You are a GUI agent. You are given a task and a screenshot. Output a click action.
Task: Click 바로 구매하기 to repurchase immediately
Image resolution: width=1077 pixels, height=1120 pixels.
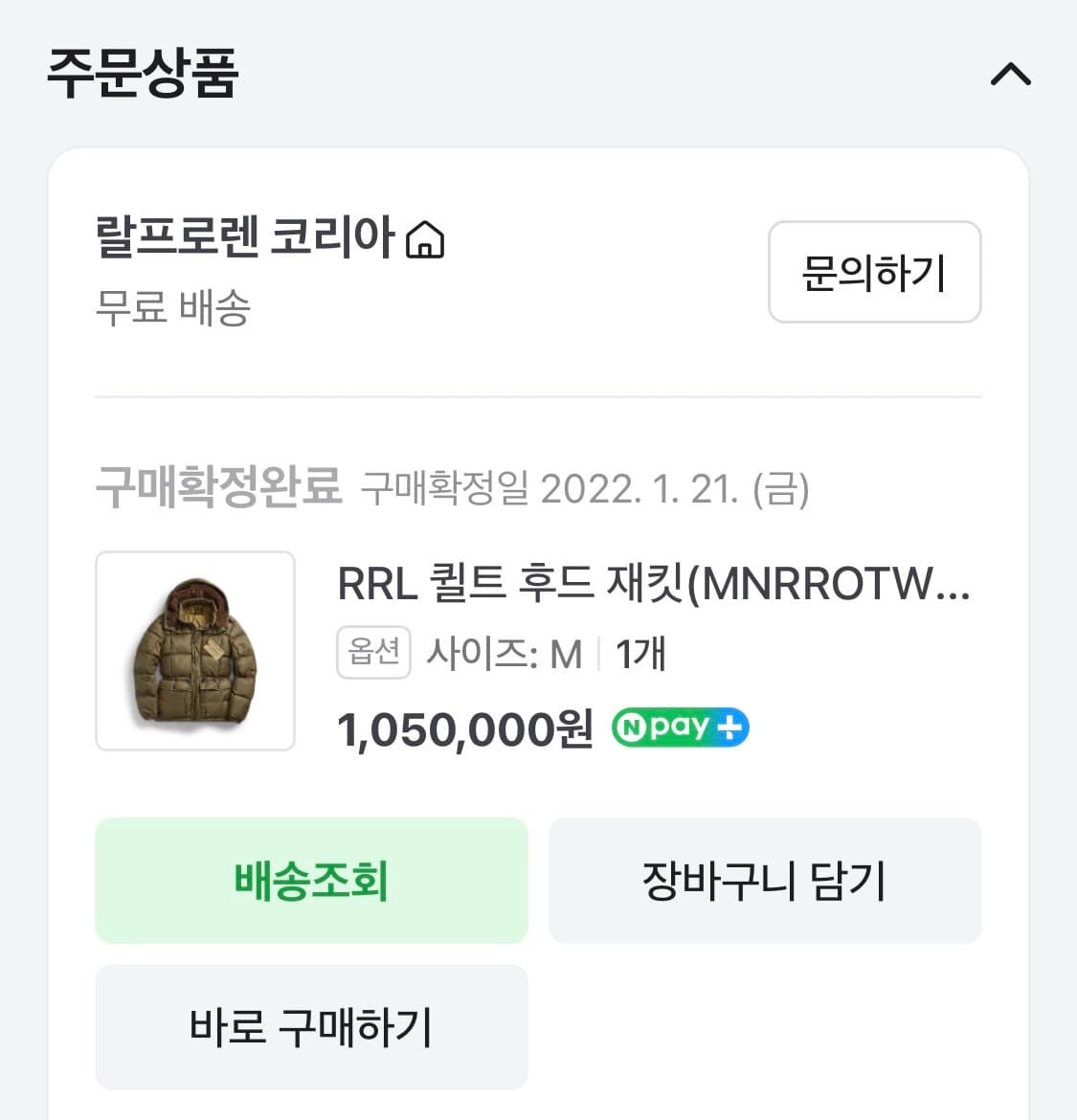[310, 1026]
